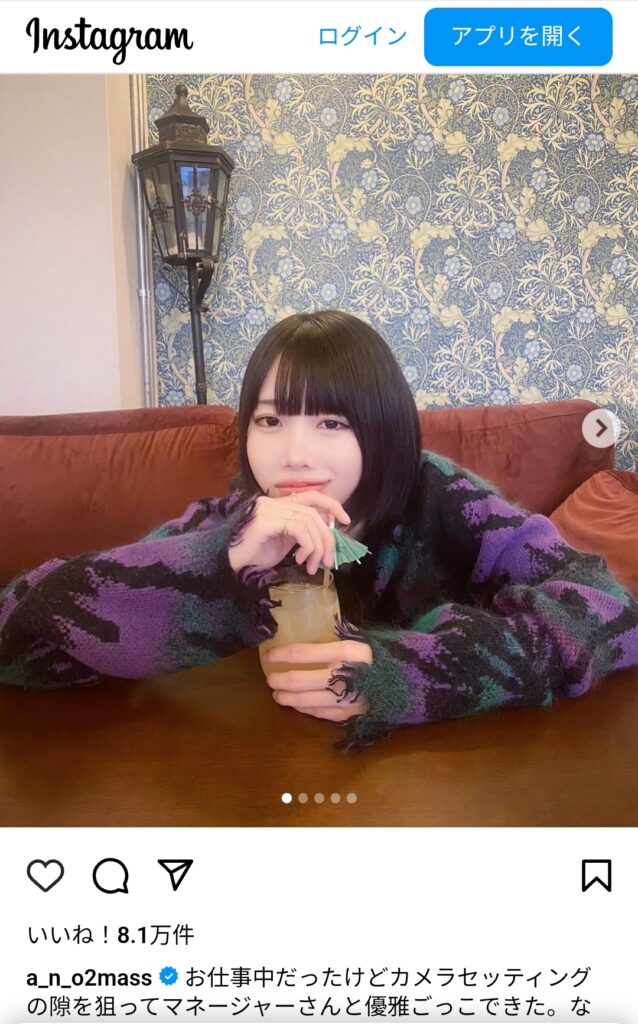Tap the ログイン link
The image size is (638, 1024).
[362, 37]
